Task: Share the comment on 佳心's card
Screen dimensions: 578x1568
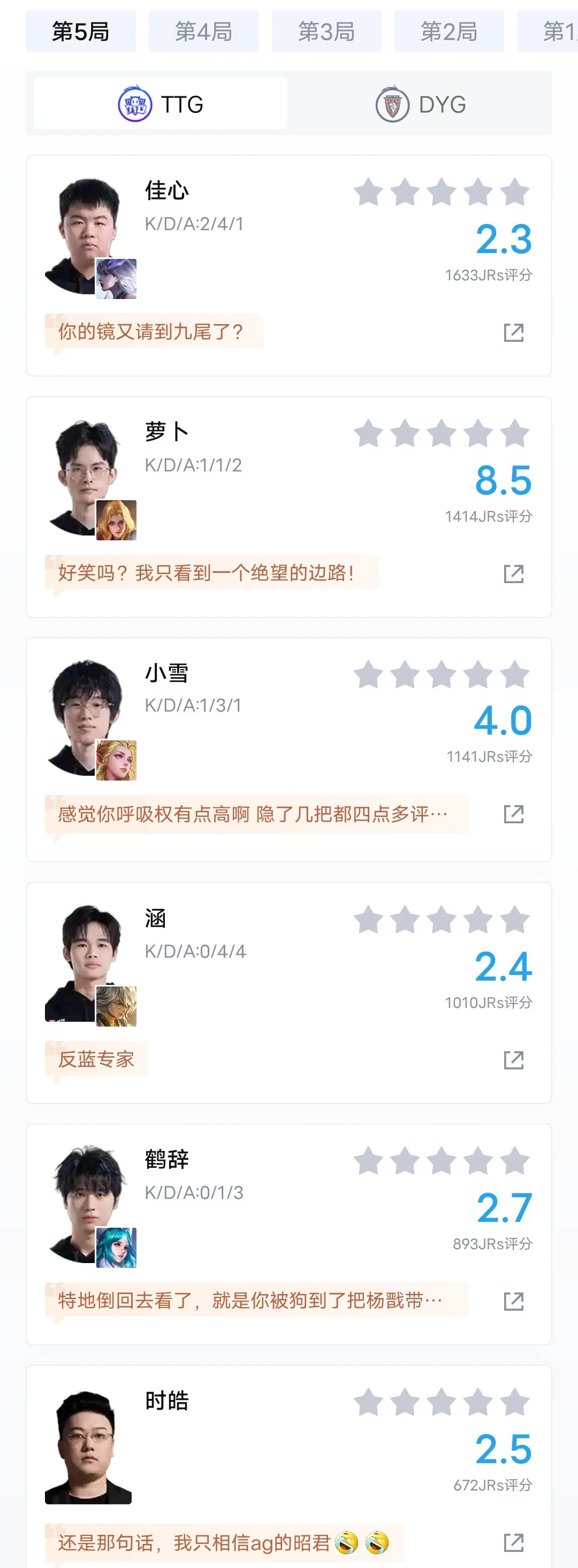Action: 513,332
